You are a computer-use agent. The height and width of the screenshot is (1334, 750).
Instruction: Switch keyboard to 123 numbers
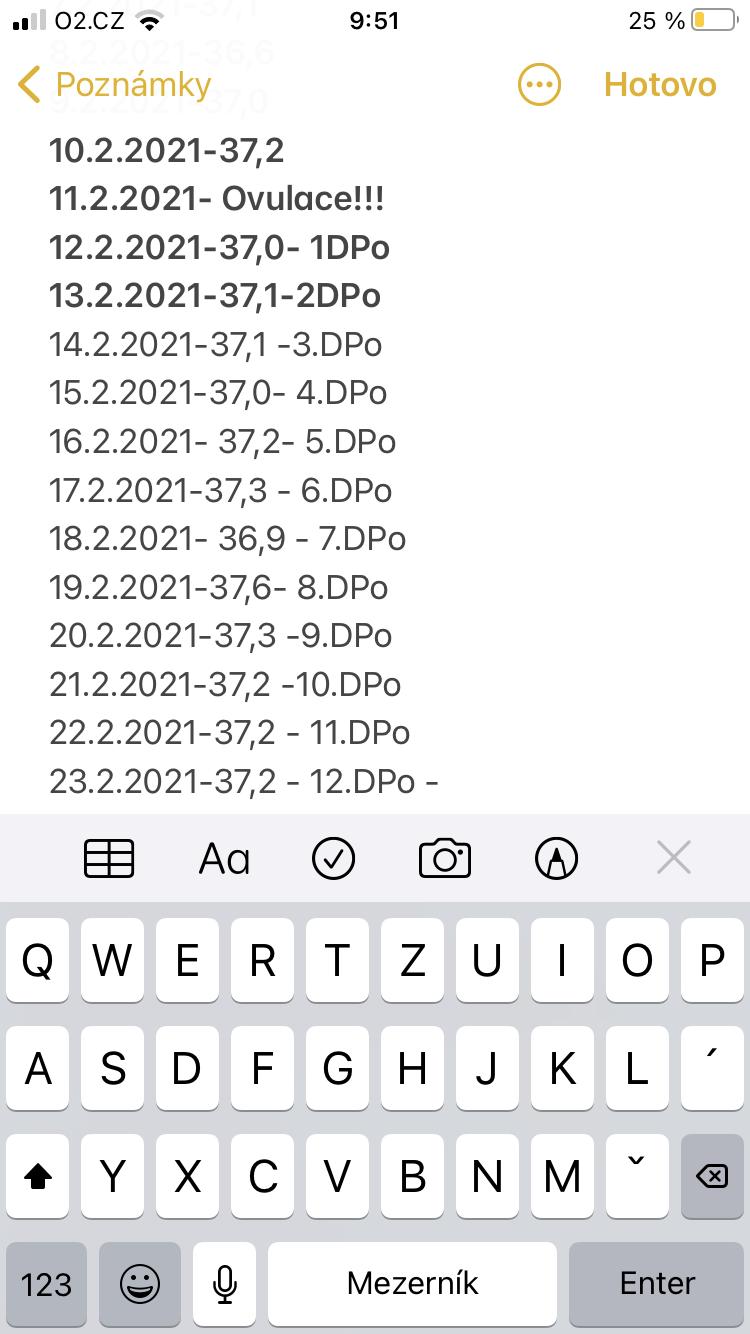coord(46,1283)
